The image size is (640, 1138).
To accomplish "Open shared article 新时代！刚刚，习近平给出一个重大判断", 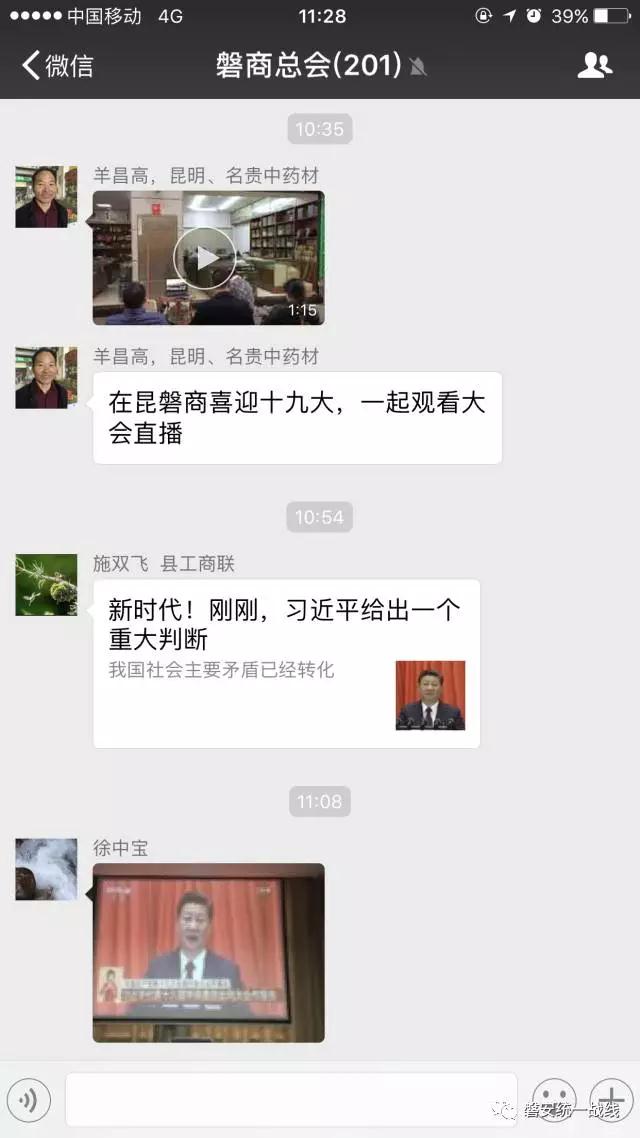I will pyautogui.click(x=286, y=662).
